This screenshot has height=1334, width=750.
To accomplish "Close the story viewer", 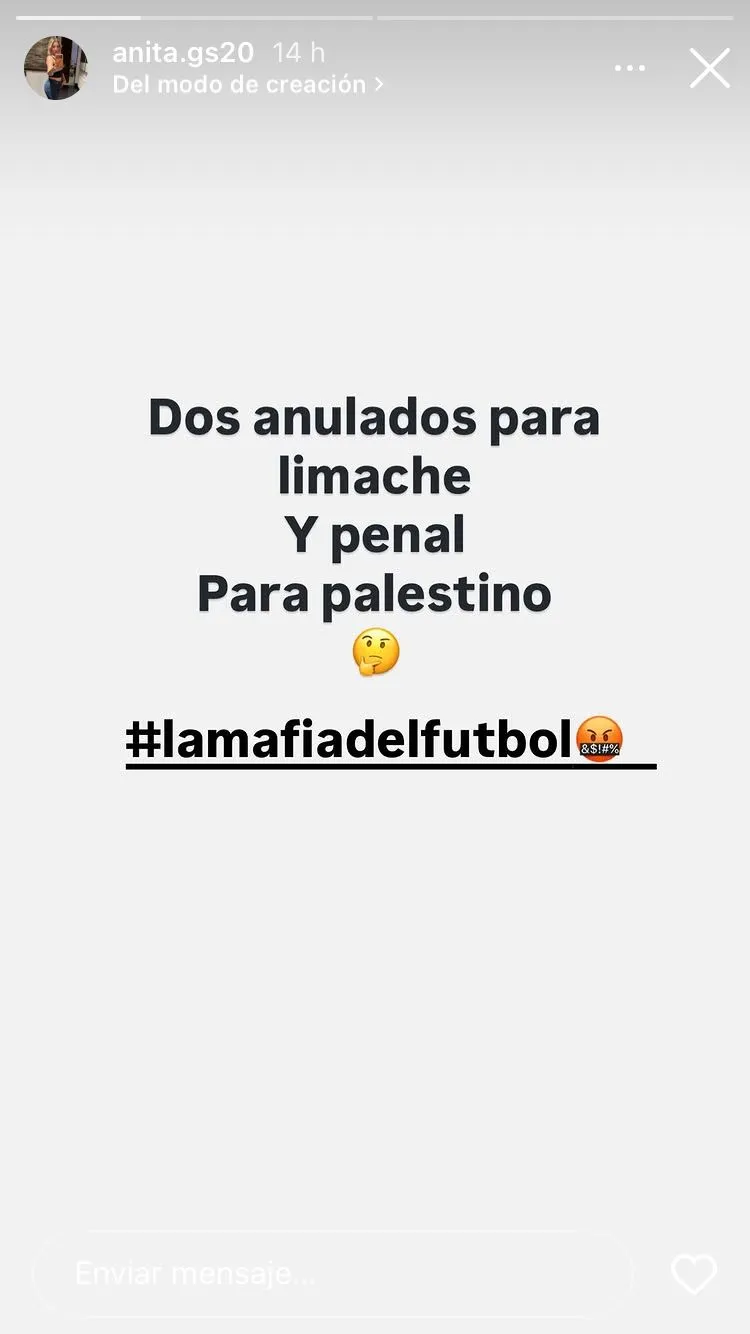I will [x=710, y=69].
